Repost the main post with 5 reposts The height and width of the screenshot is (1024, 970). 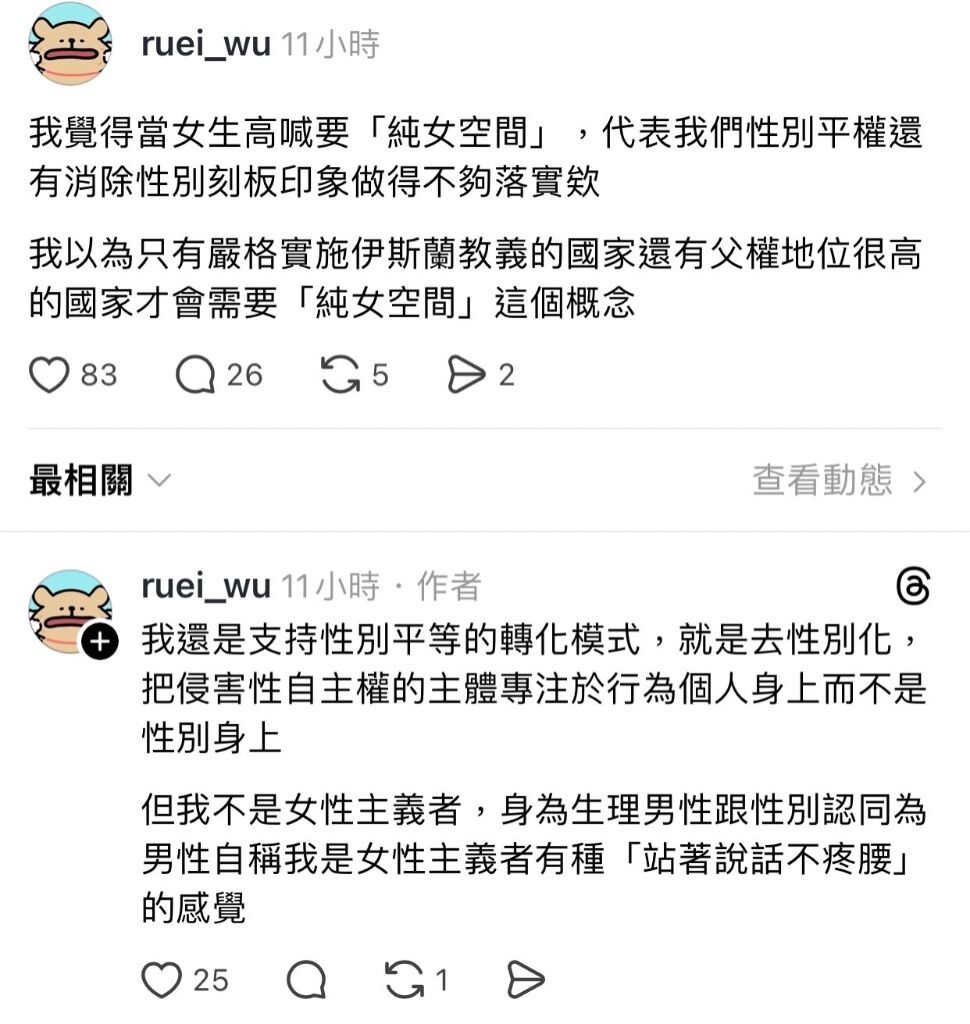341,376
